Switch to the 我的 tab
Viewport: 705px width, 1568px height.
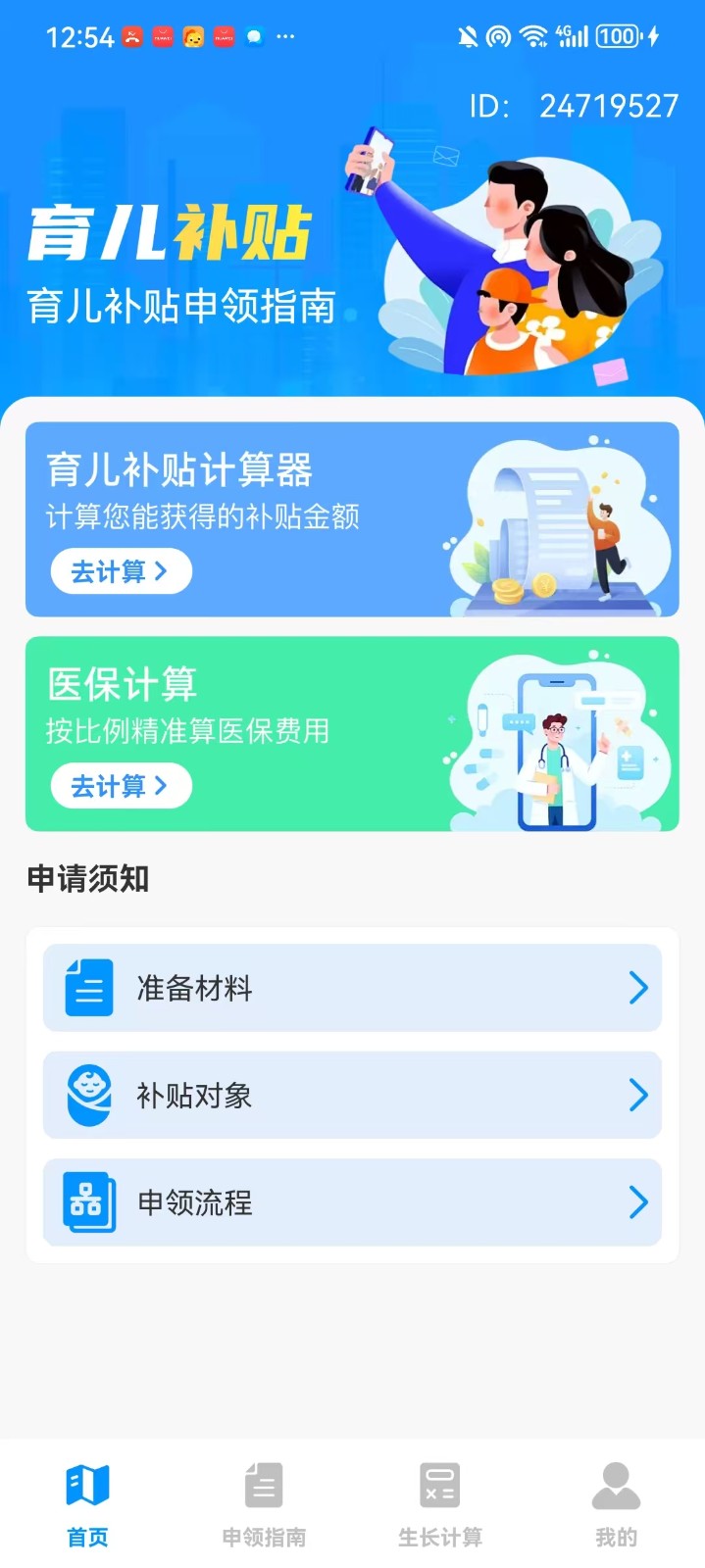point(616,1504)
